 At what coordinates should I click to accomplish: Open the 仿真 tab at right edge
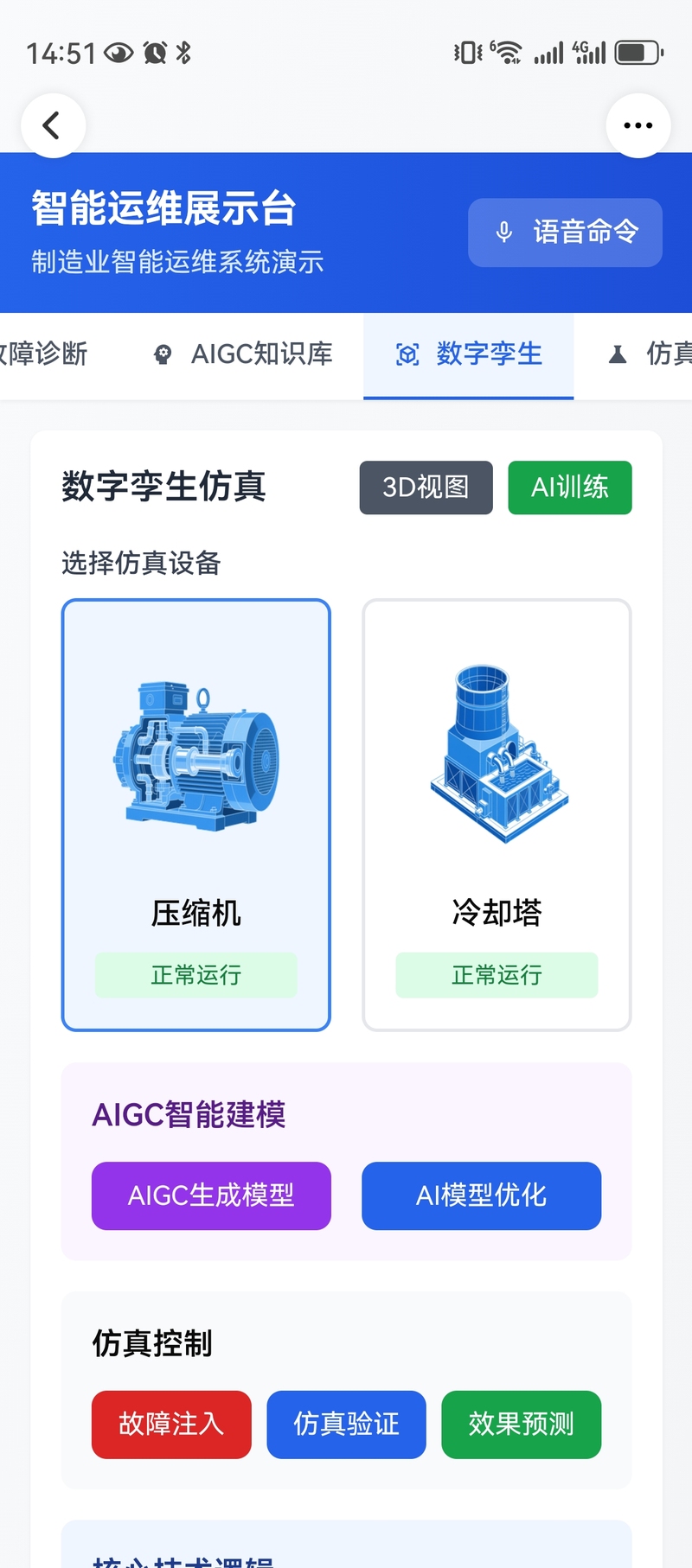point(650,354)
